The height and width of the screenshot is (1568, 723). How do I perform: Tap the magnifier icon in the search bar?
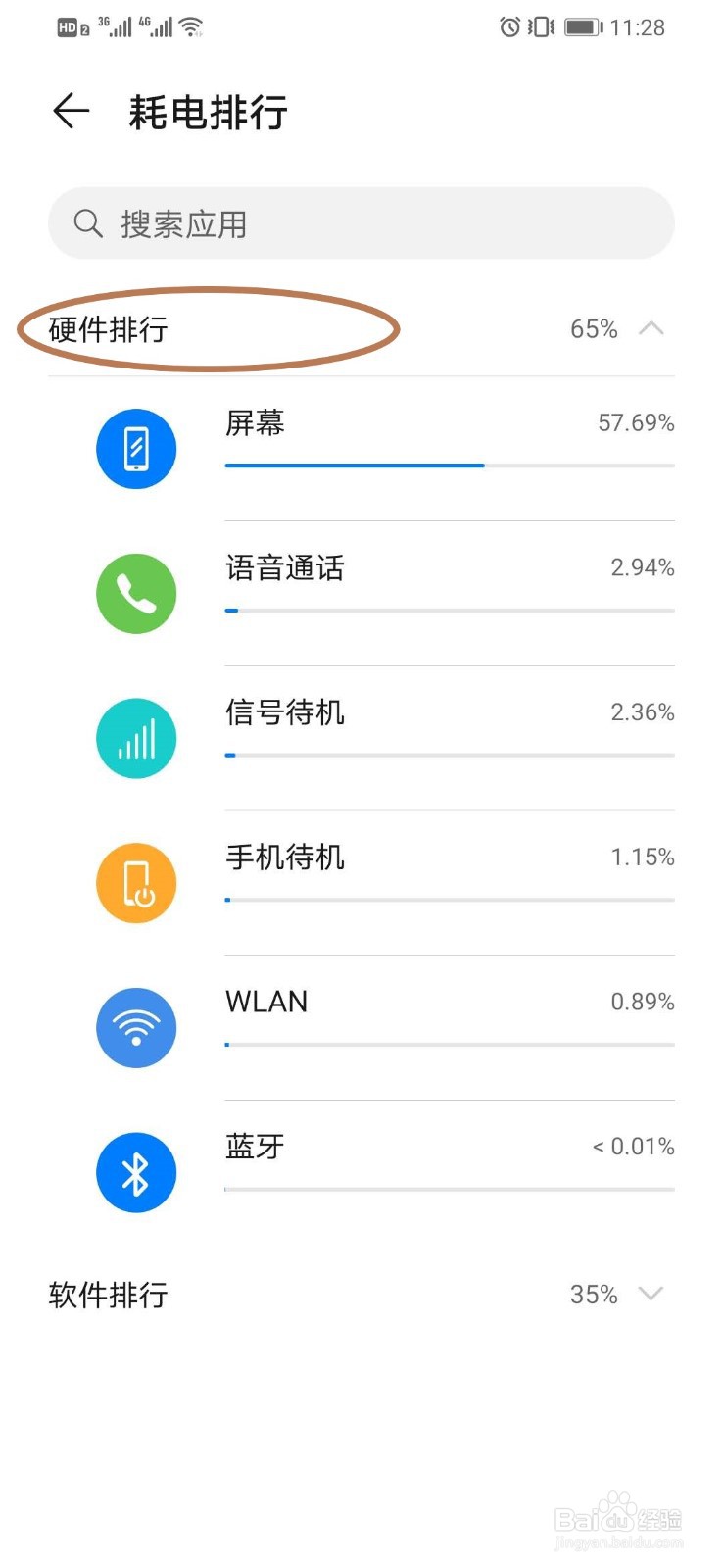[x=86, y=223]
